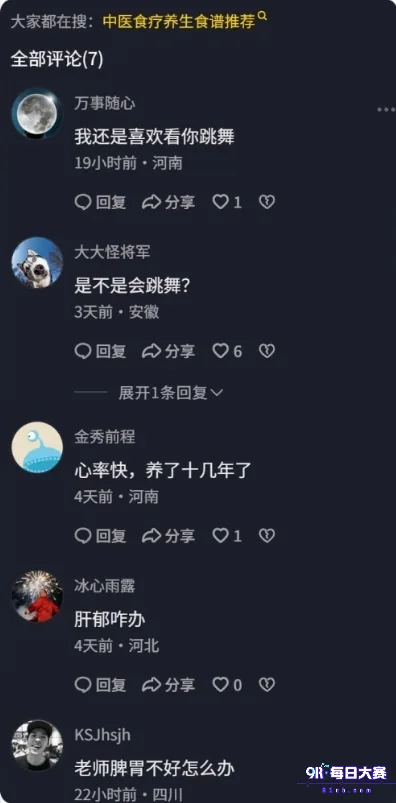Reply to 大大怪将军's comment

[x=100, y=351]
